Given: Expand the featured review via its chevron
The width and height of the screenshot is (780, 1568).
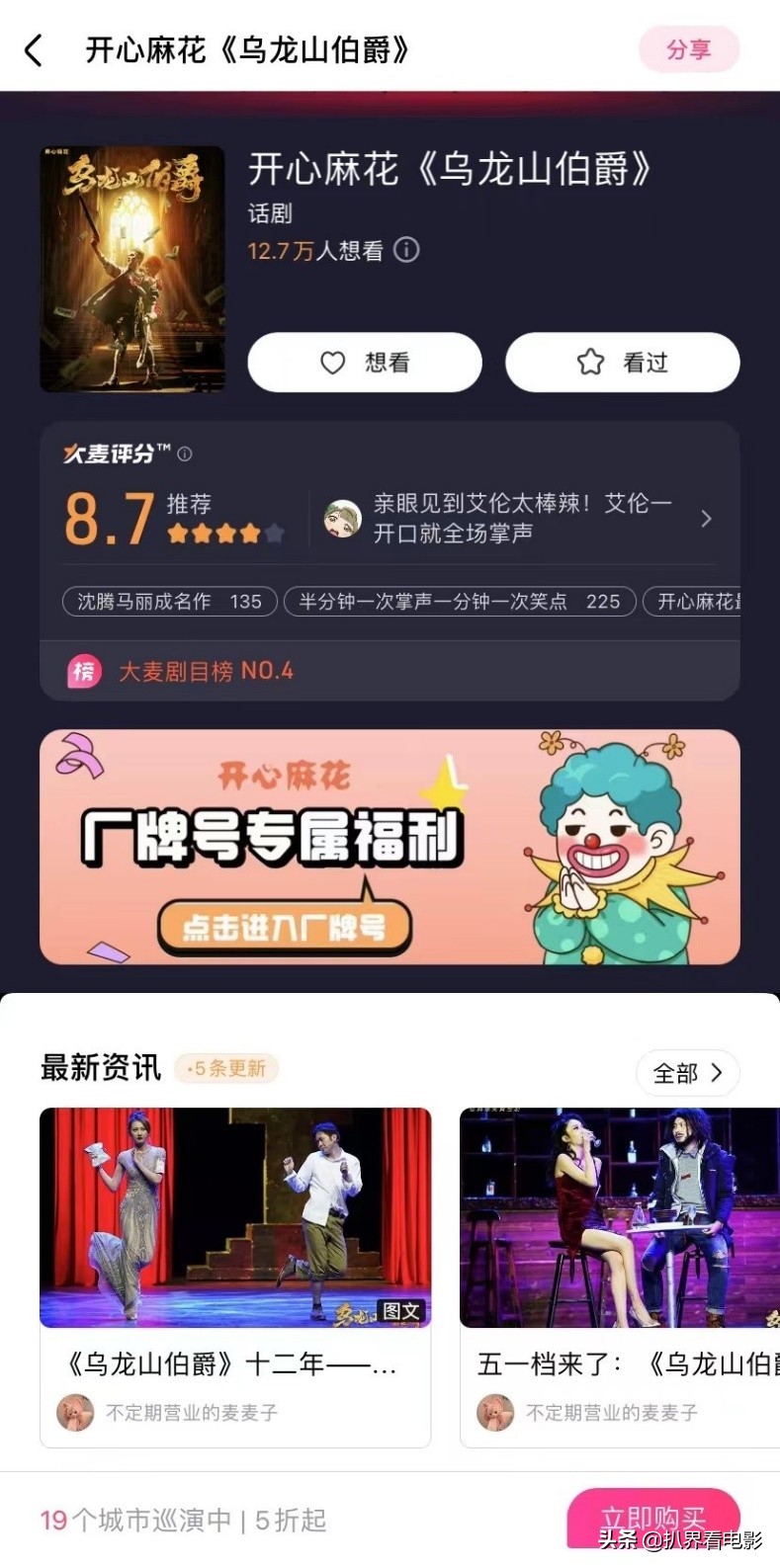Looking at the screenshot, I should pyautogui.click(x=708, y=518).
